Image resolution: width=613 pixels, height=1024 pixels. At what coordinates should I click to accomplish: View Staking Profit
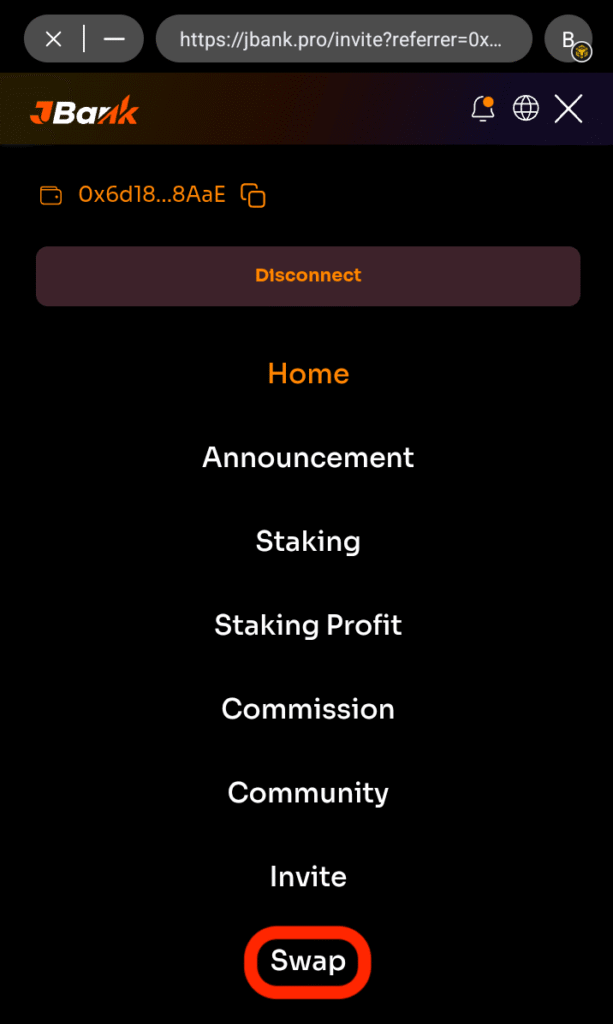click(x=308, y=625)
